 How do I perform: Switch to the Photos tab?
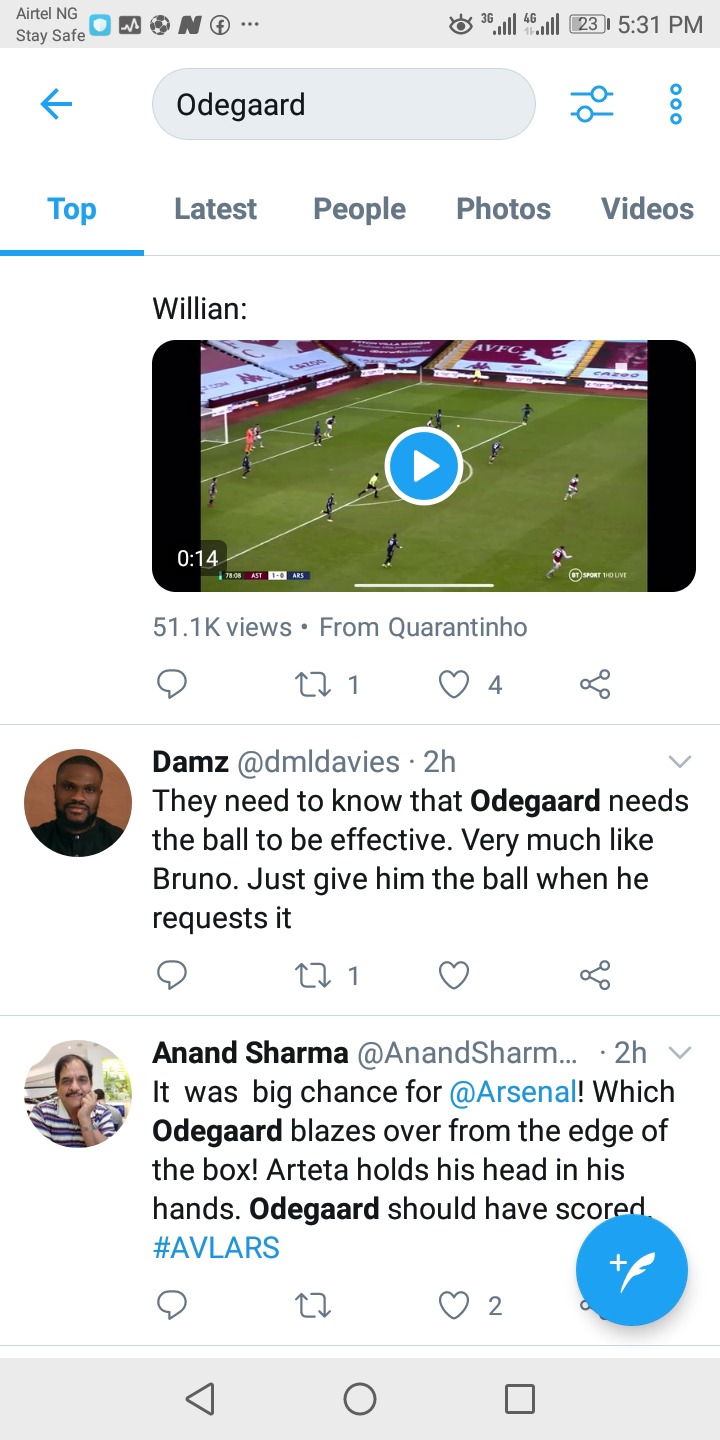[503, 209]
